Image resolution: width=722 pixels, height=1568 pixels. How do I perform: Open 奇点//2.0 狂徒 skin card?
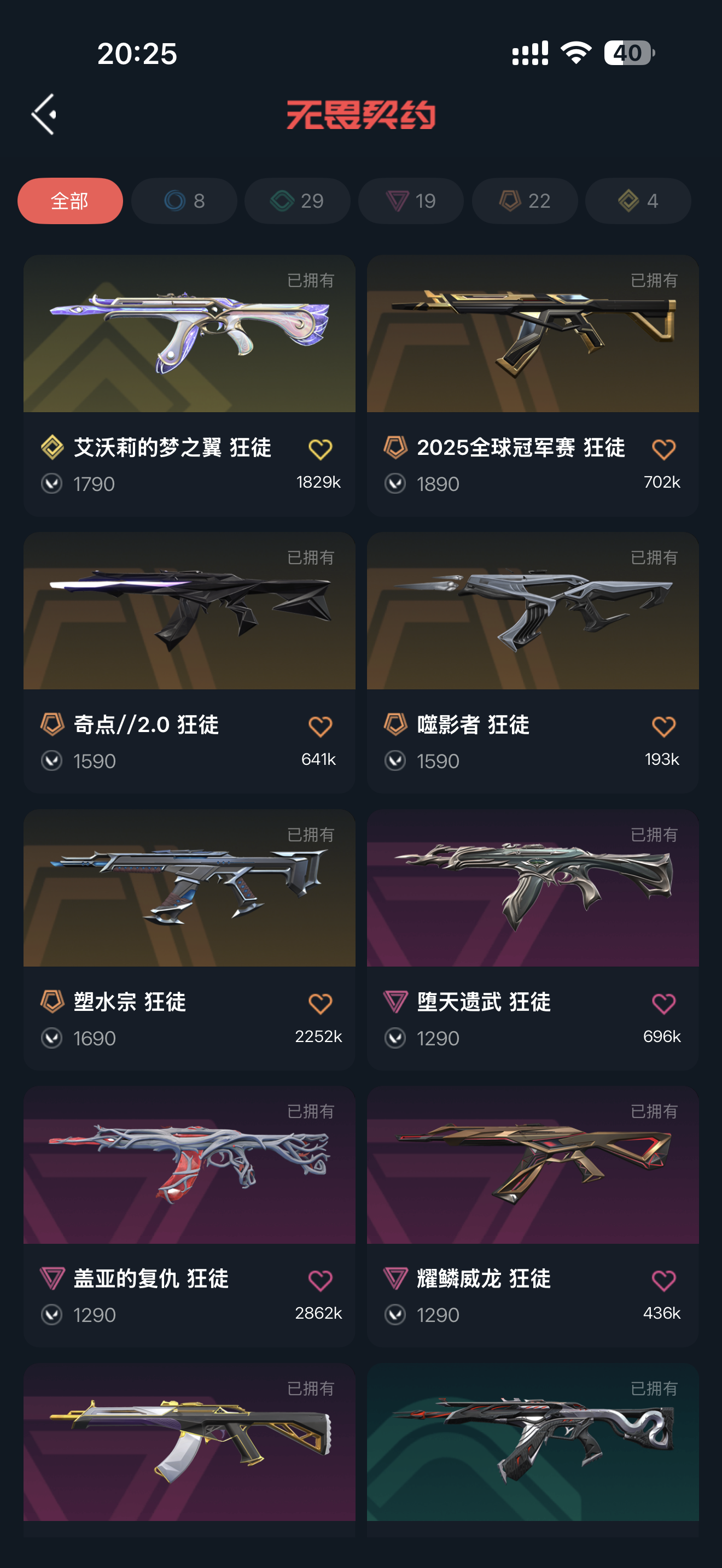pos(189,663)
